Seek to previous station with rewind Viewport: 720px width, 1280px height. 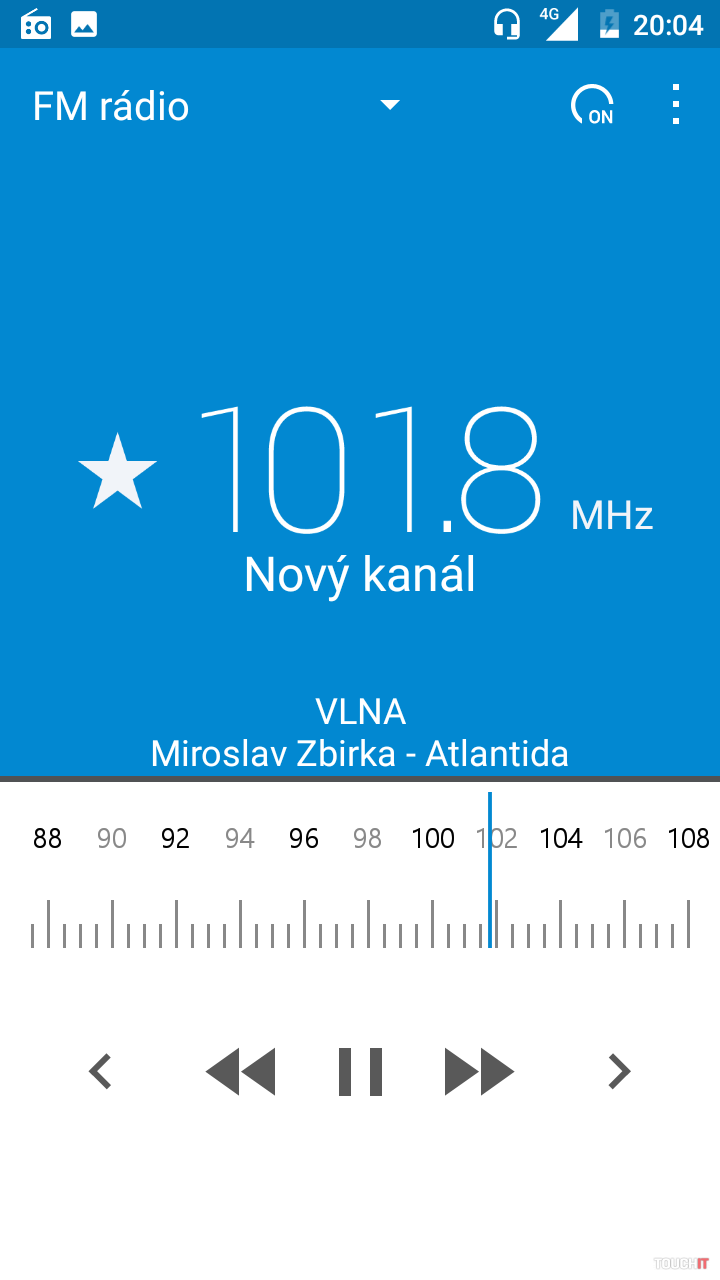tap(241, 1071)
